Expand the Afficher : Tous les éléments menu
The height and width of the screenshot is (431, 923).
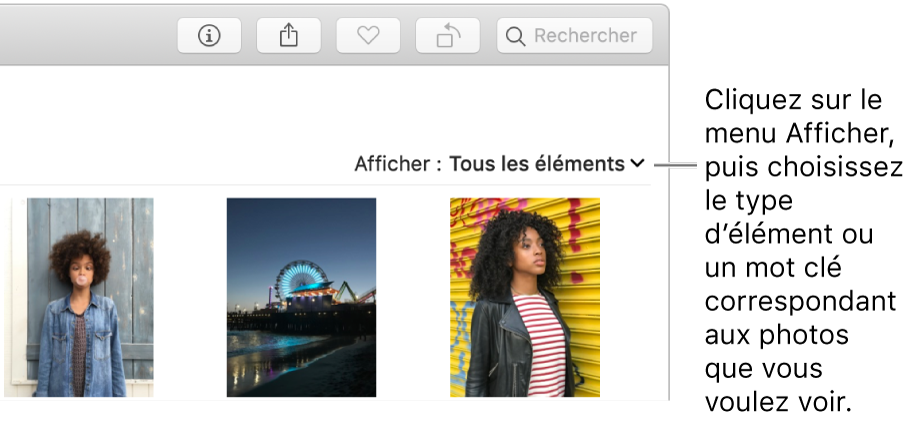tap(546, 164)
